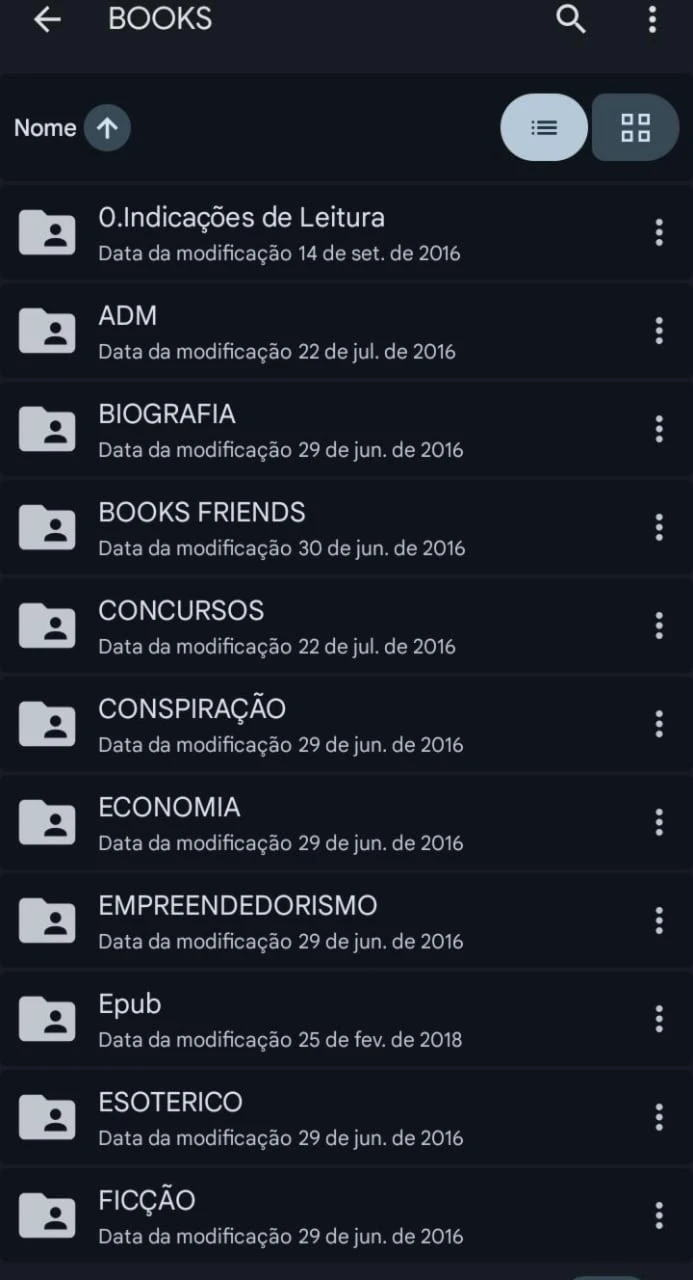Show more options for Epub folder
The height and width of the screenshot is (1280, 693).
(x=658, y=1019)
